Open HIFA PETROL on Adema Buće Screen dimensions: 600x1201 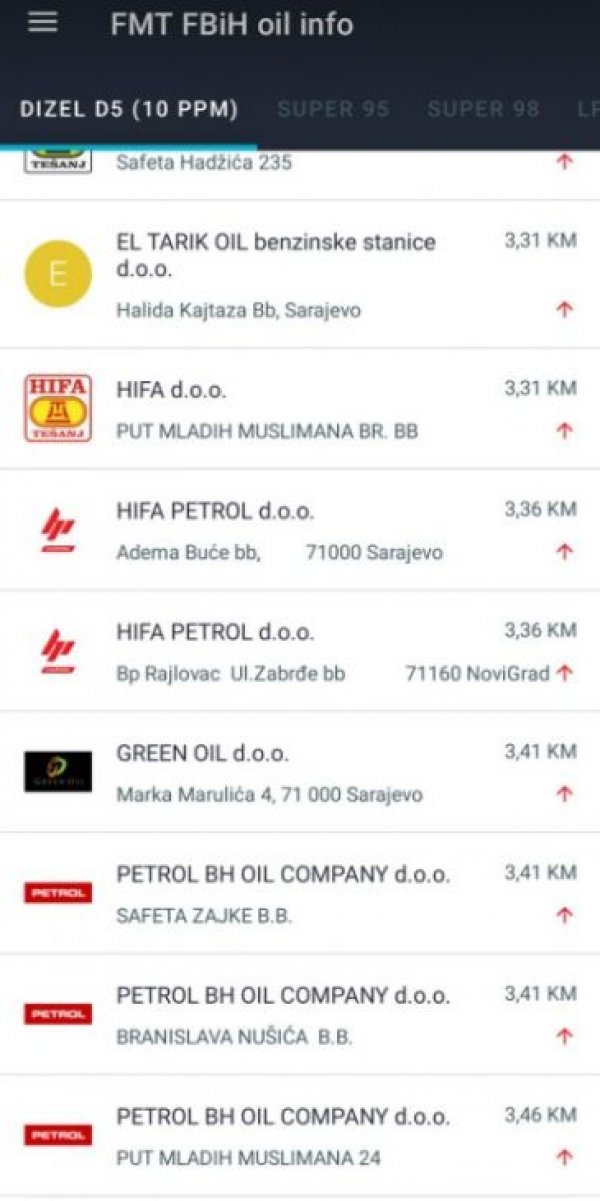pos(300,530)
